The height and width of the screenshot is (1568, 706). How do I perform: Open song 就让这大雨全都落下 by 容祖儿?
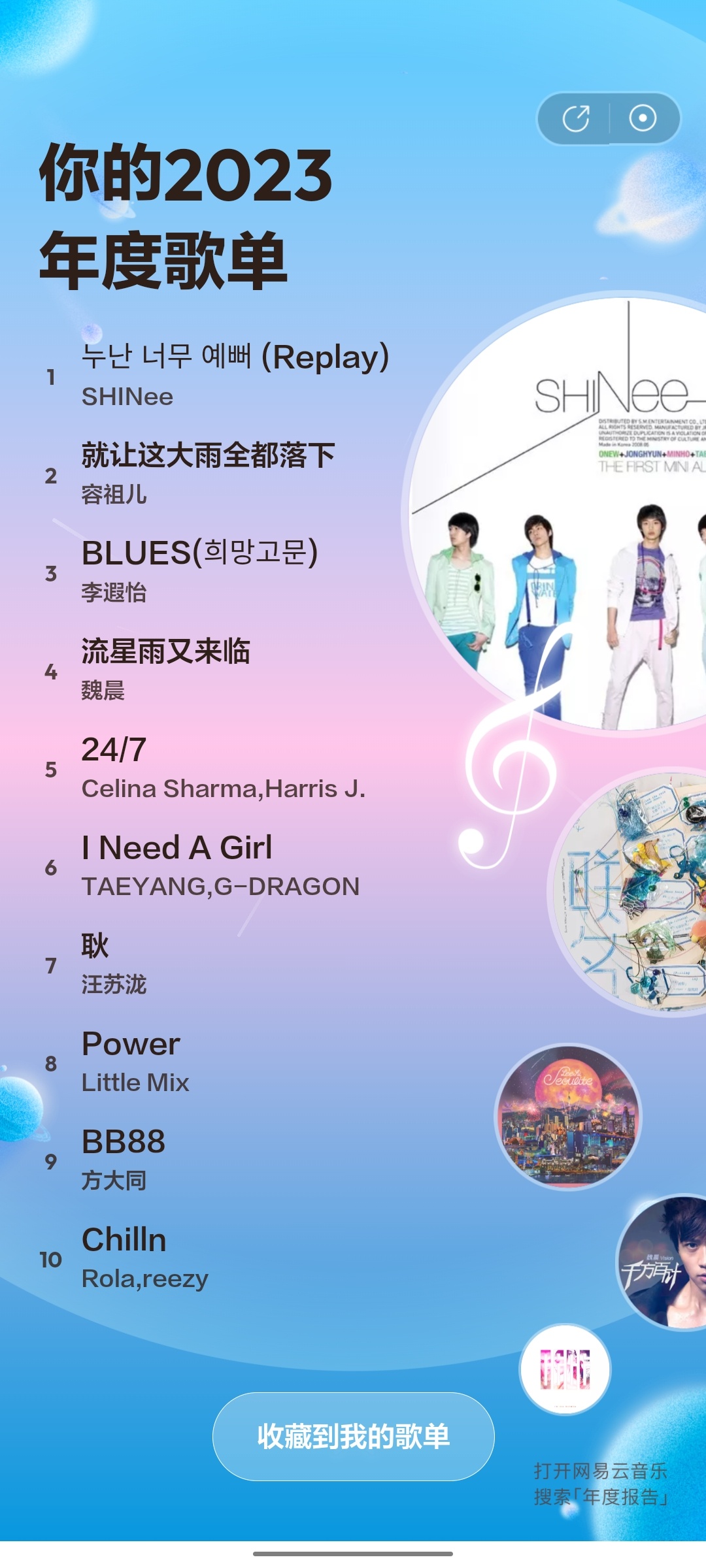pyautogui.click(x=208, y=474)
